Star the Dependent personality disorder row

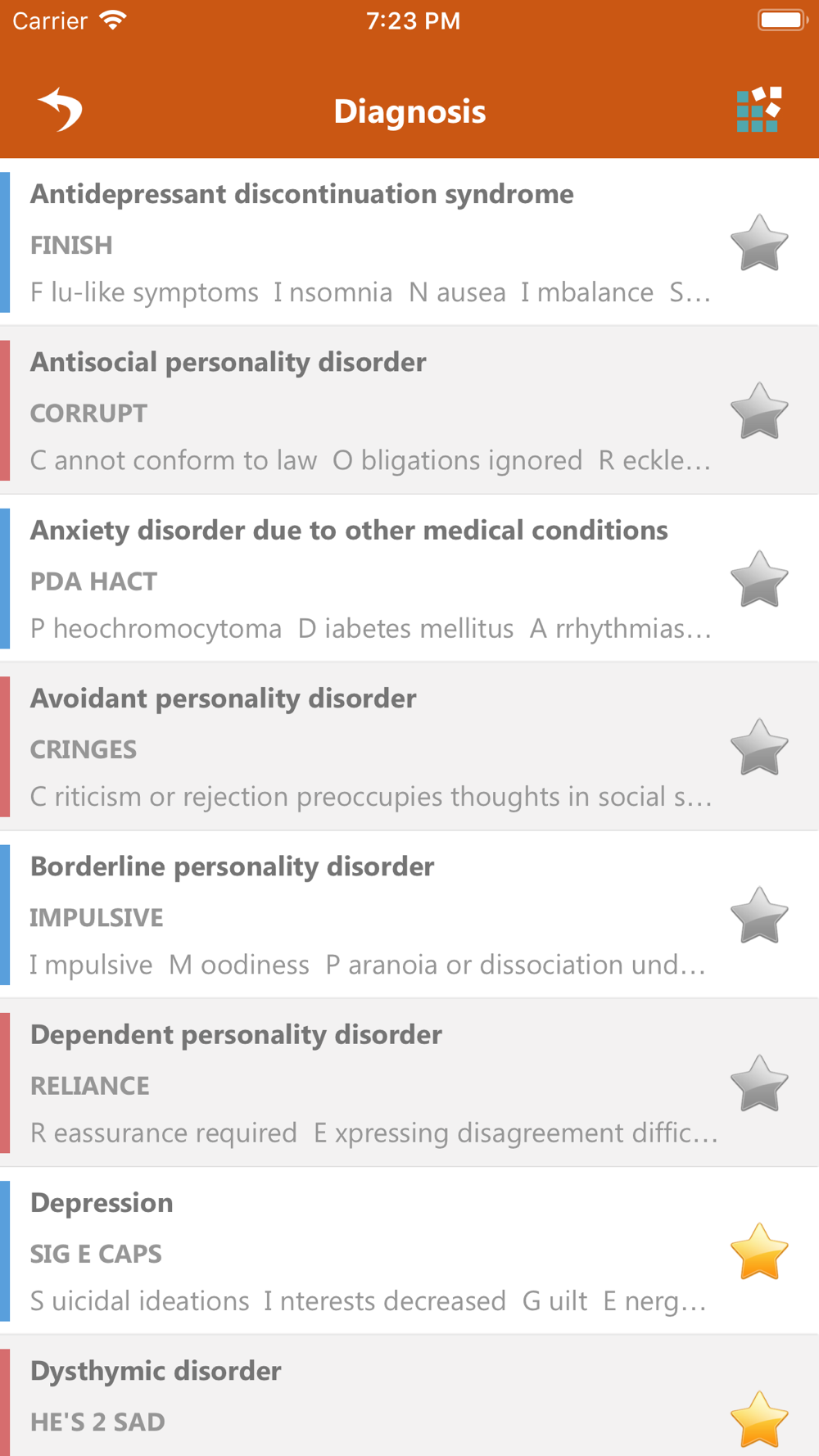click(759, 1083)
